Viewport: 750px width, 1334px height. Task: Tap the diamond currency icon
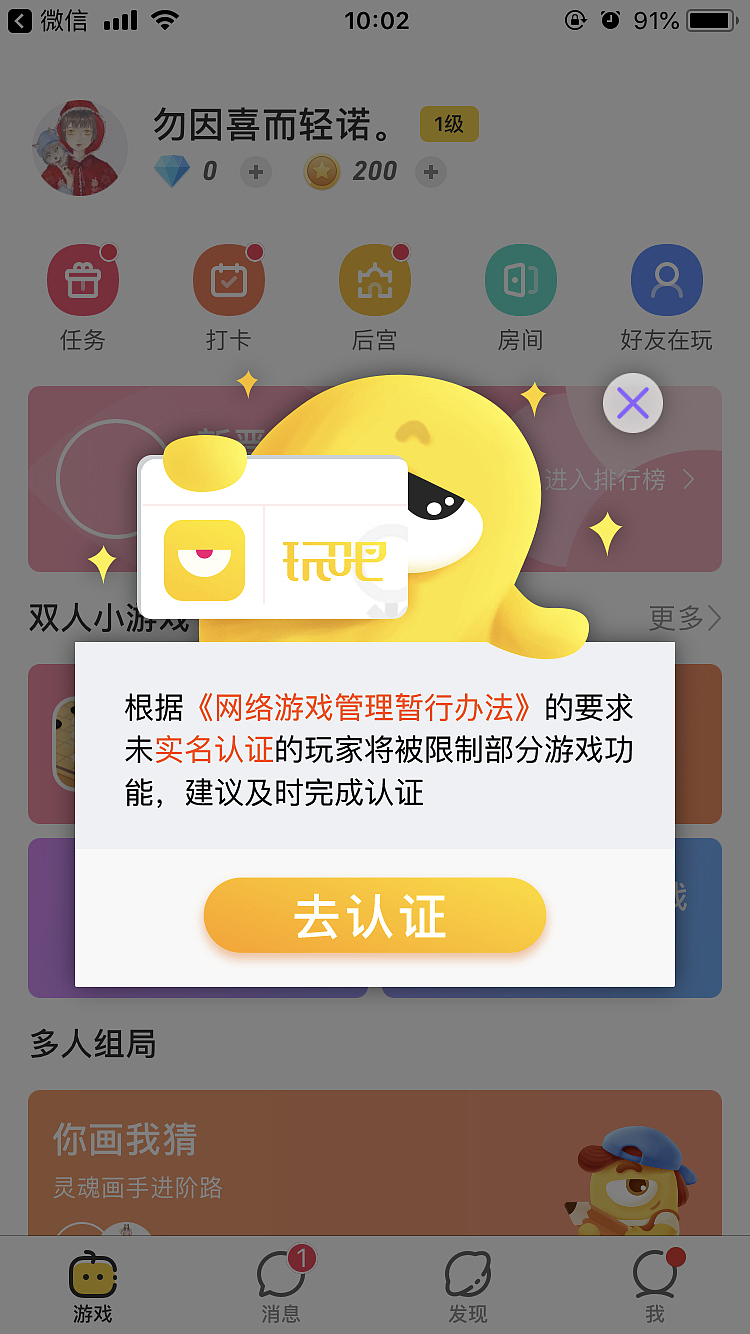point(172,172)
